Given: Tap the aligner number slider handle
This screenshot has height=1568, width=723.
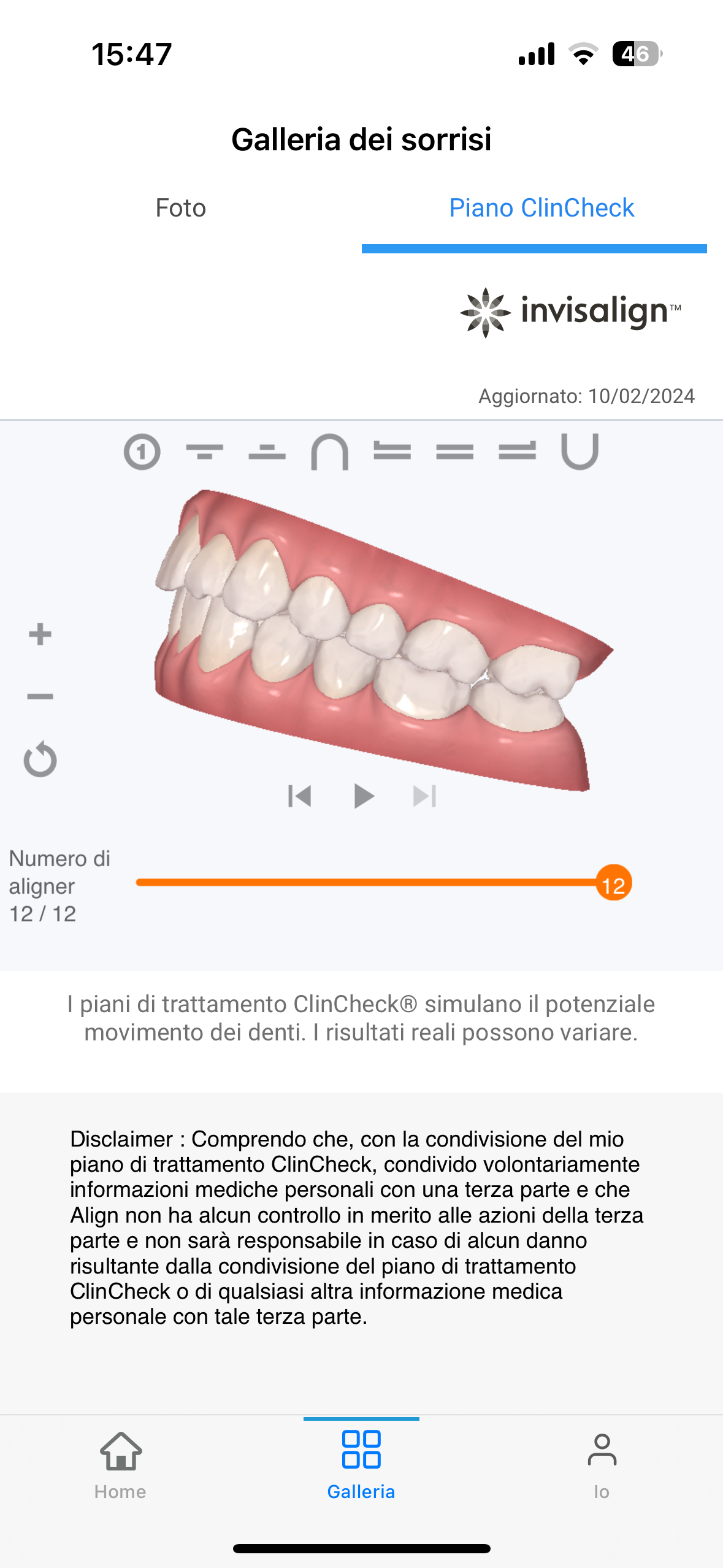Looking at the screenshot, I should (614, 883).
